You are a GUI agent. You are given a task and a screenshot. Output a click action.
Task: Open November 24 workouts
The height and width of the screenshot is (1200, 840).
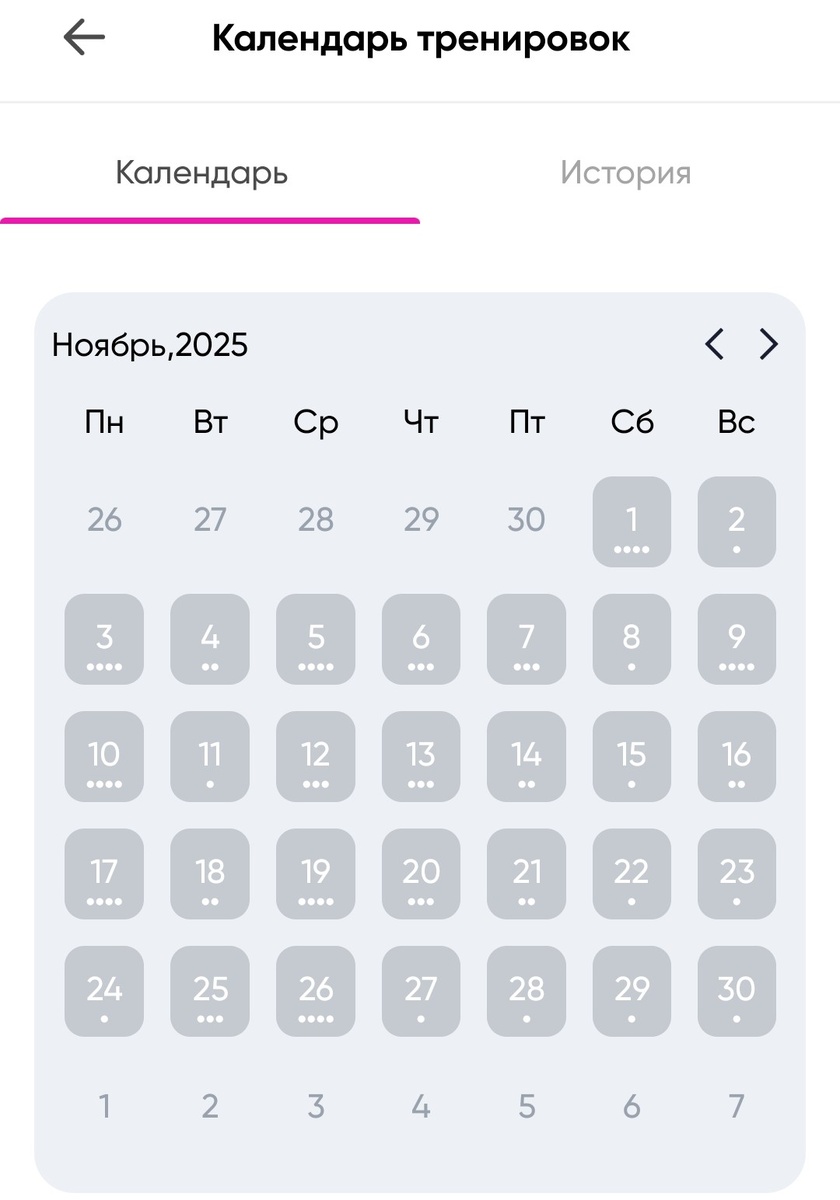(104, 991)
